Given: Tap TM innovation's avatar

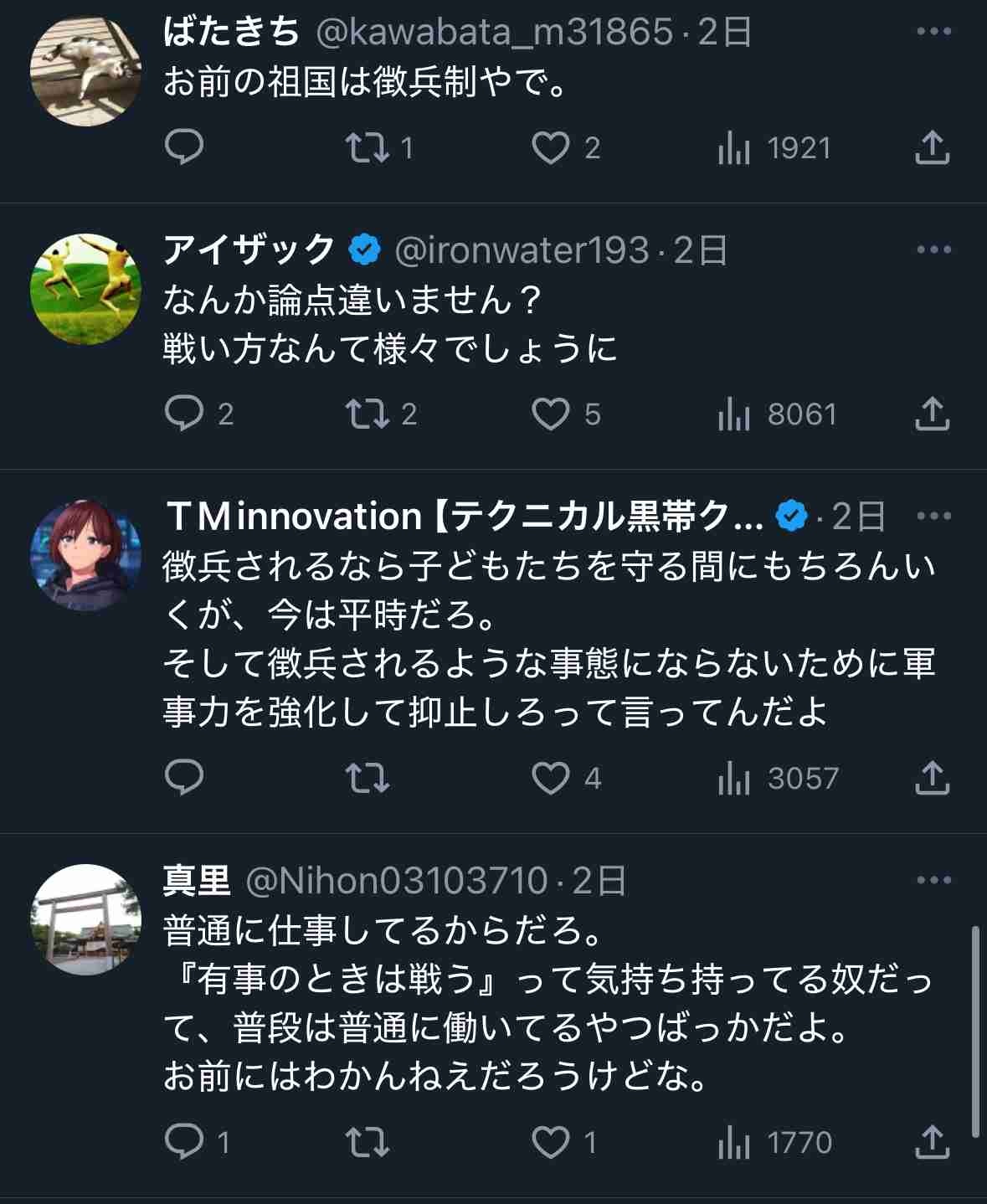Looking at the screenshot, I should [85, 555].
